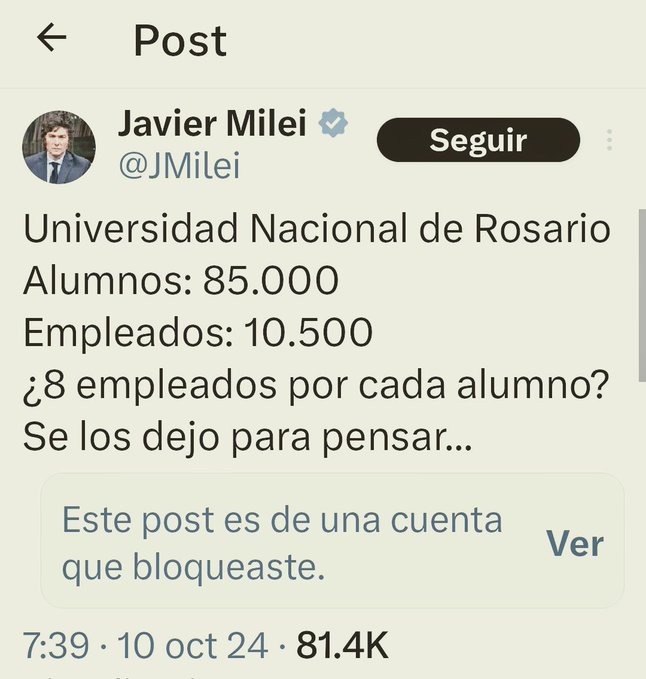Tap Ver to view the blocked post

point(574,543)
